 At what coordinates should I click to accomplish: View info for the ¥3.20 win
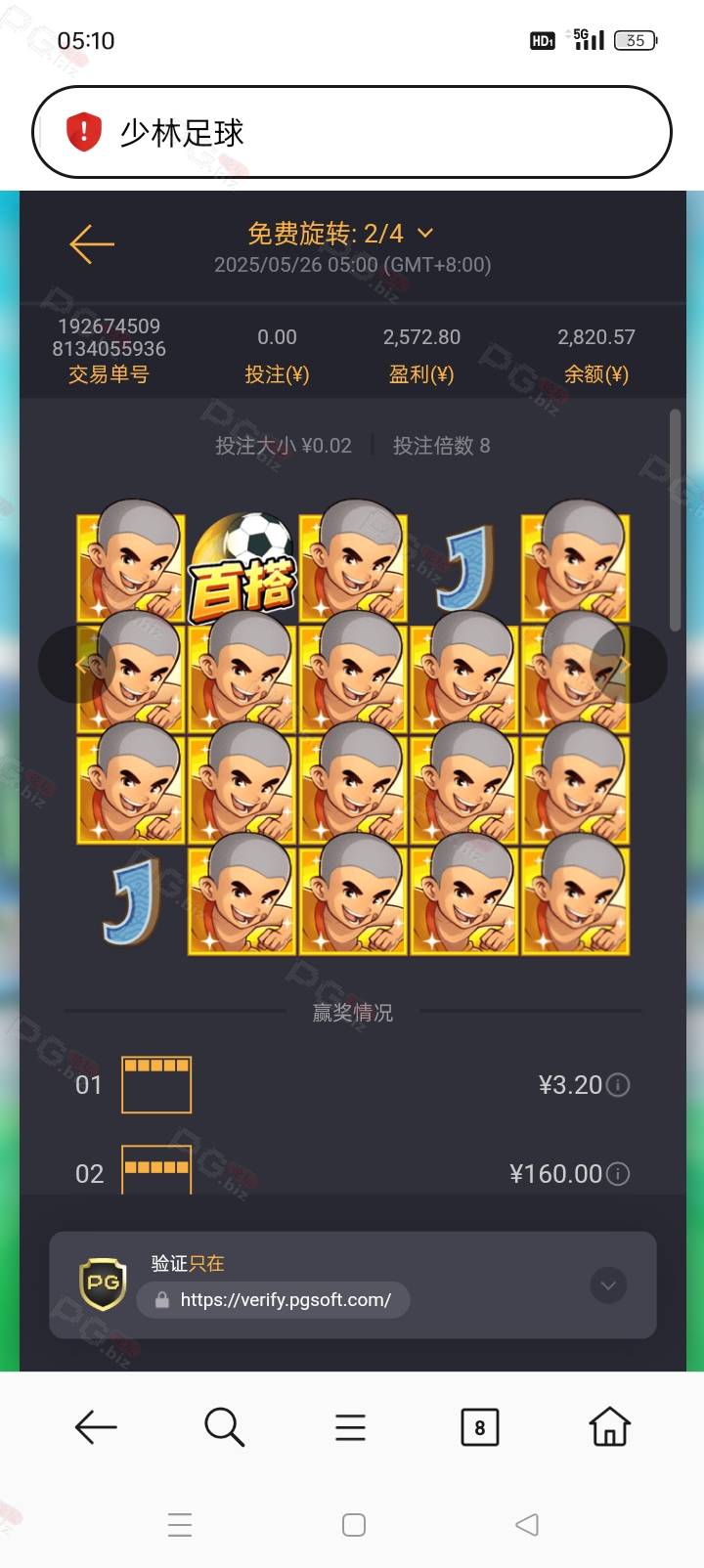click(x=618, y=1085)
